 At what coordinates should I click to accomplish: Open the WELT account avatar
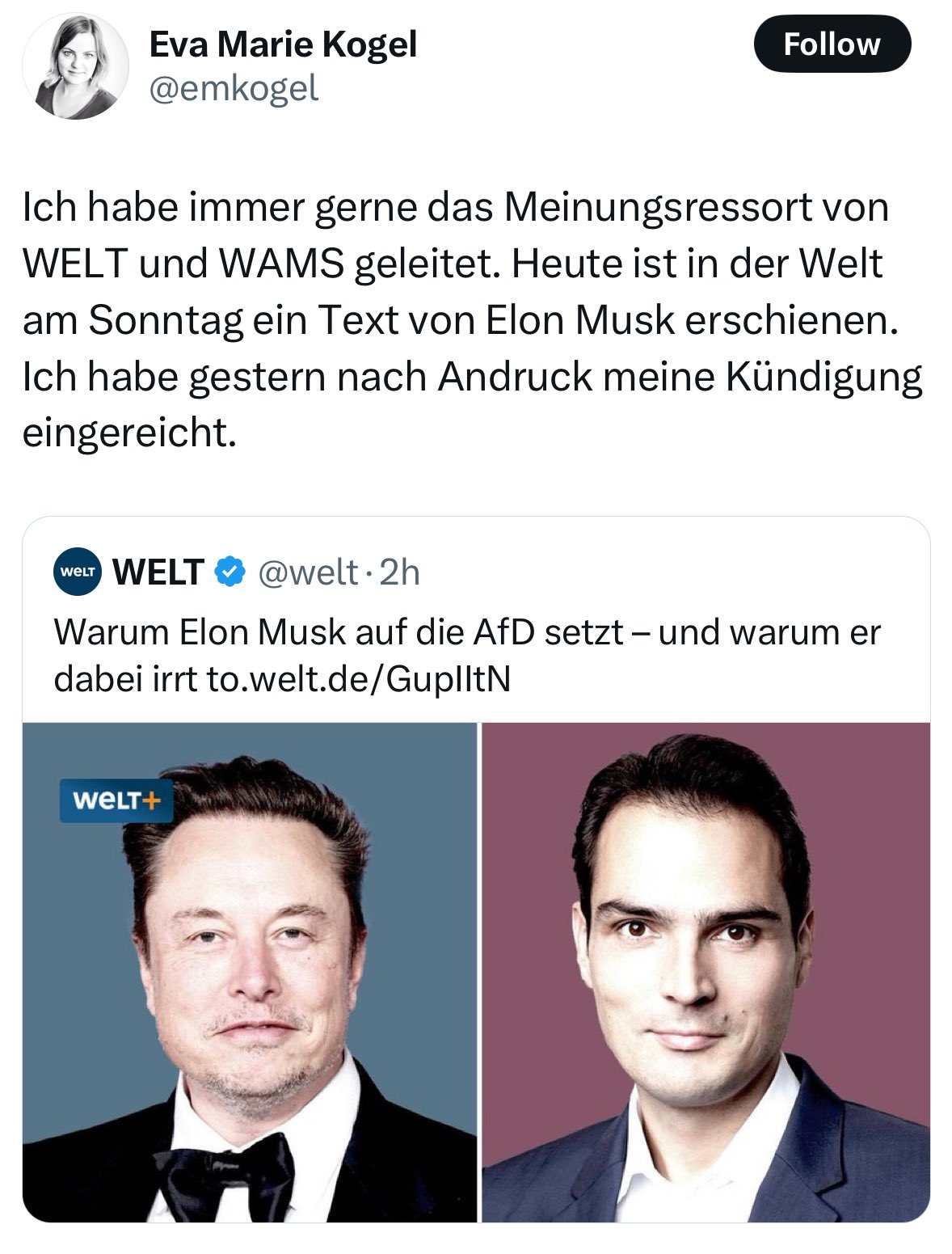pos(78,572)
